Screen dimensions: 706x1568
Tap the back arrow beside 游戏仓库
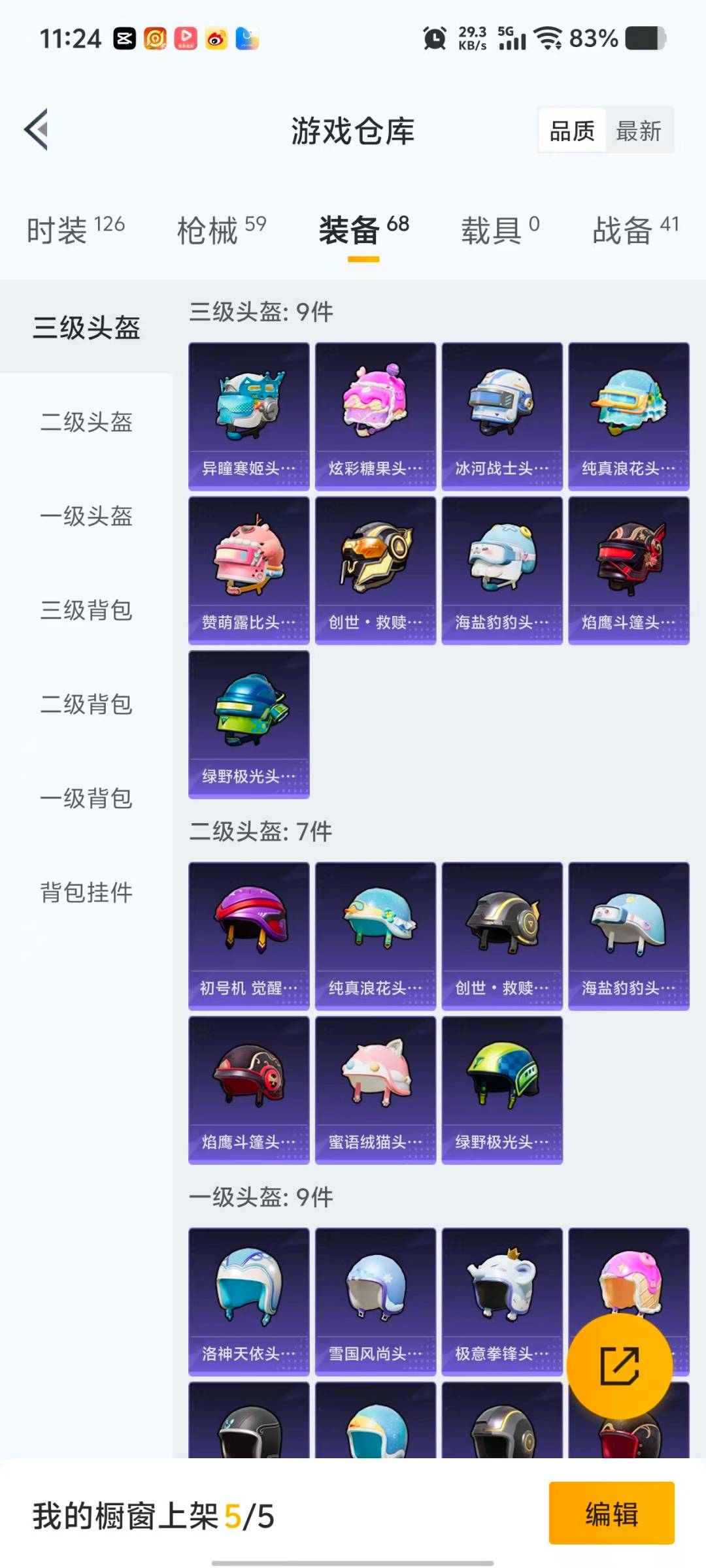click(x=37, y=129)
